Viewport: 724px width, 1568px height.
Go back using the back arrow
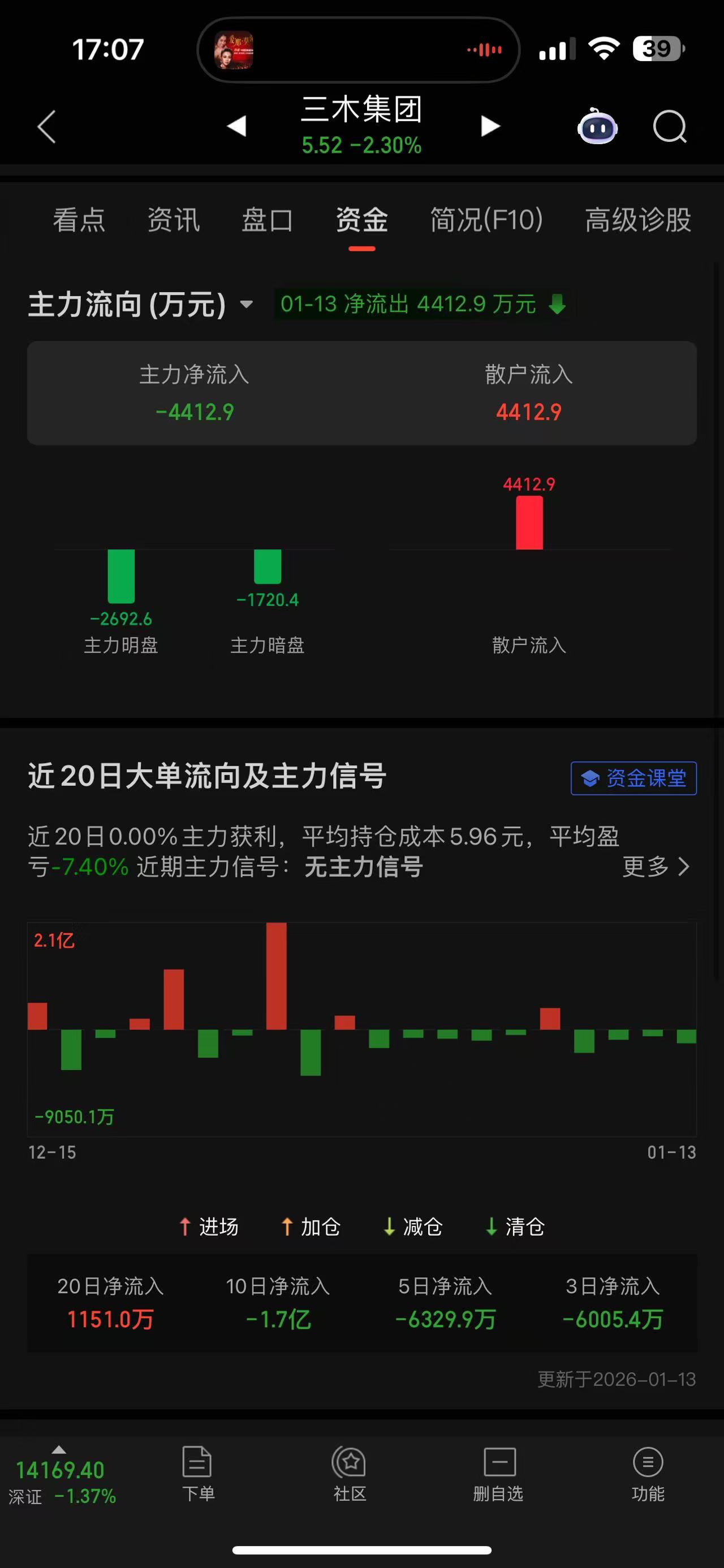click(x=46, y=126)
